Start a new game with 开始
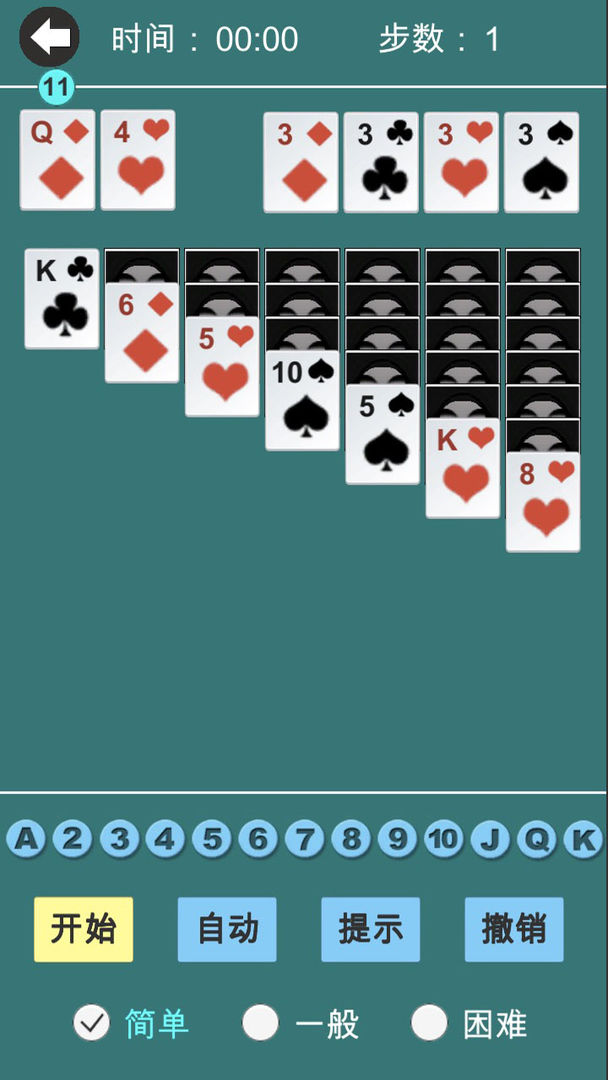 (83, 929)
